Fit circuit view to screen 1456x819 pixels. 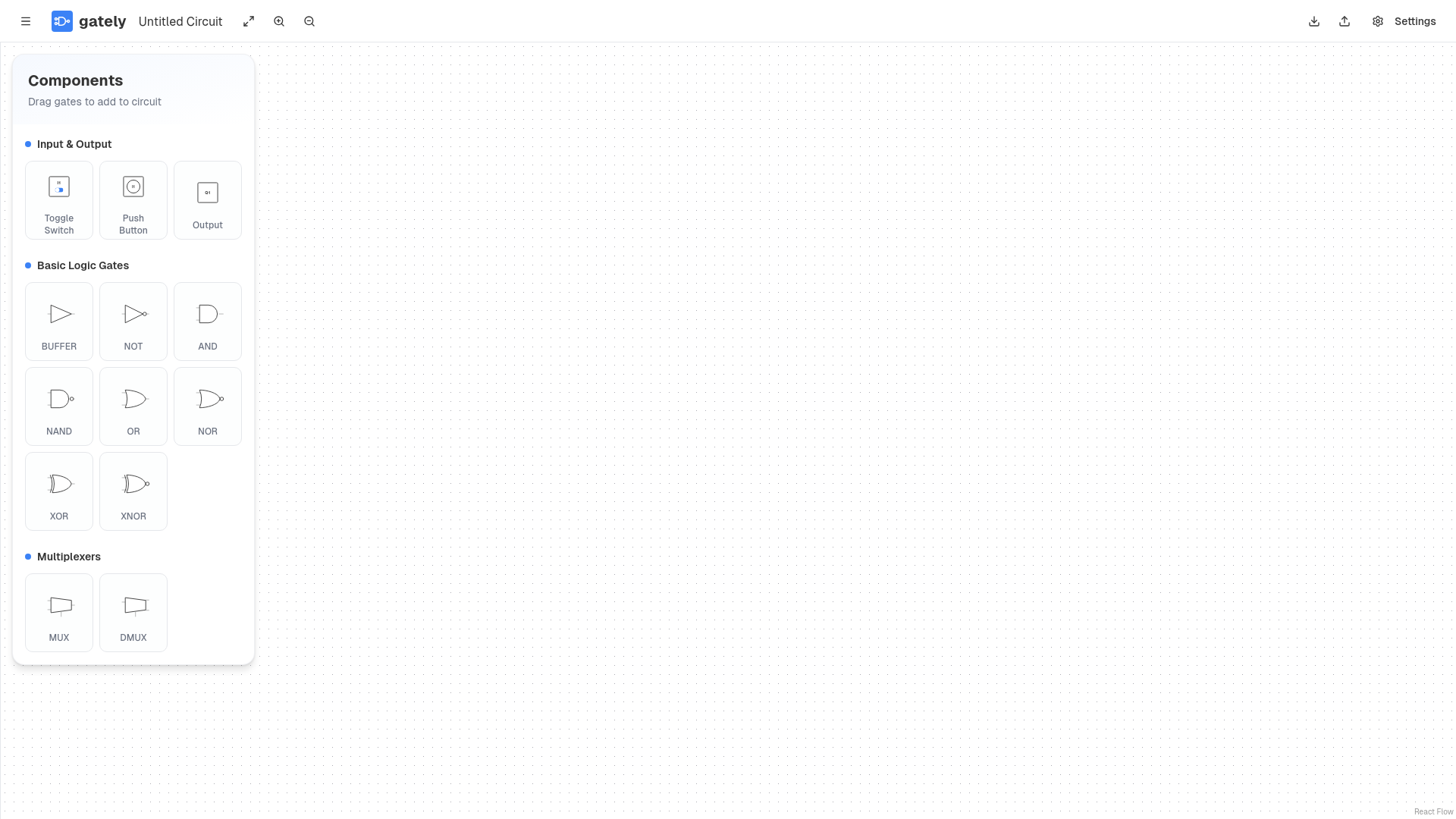click(x=249, y=21)
